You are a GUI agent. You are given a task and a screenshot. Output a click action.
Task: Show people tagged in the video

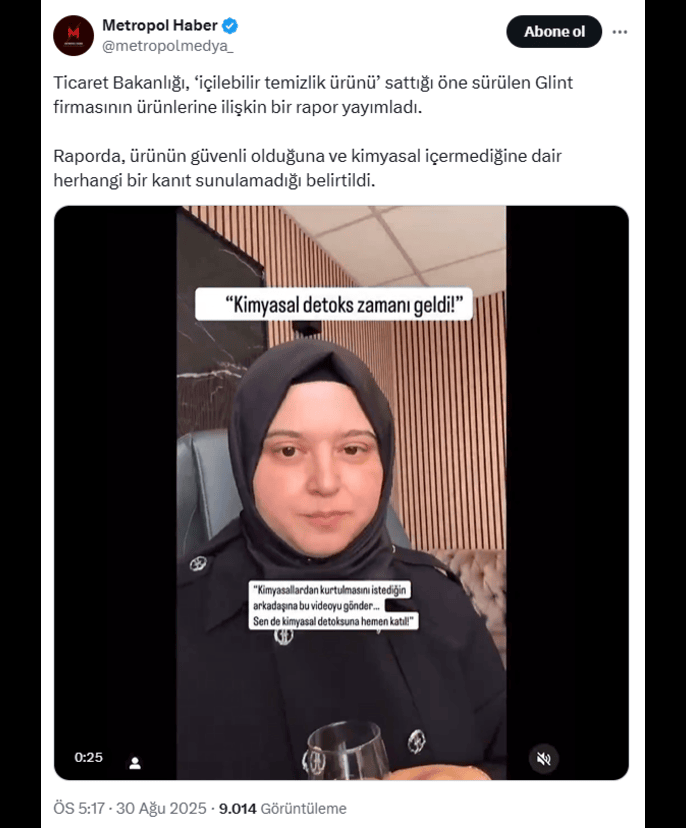tap(135, 762)
